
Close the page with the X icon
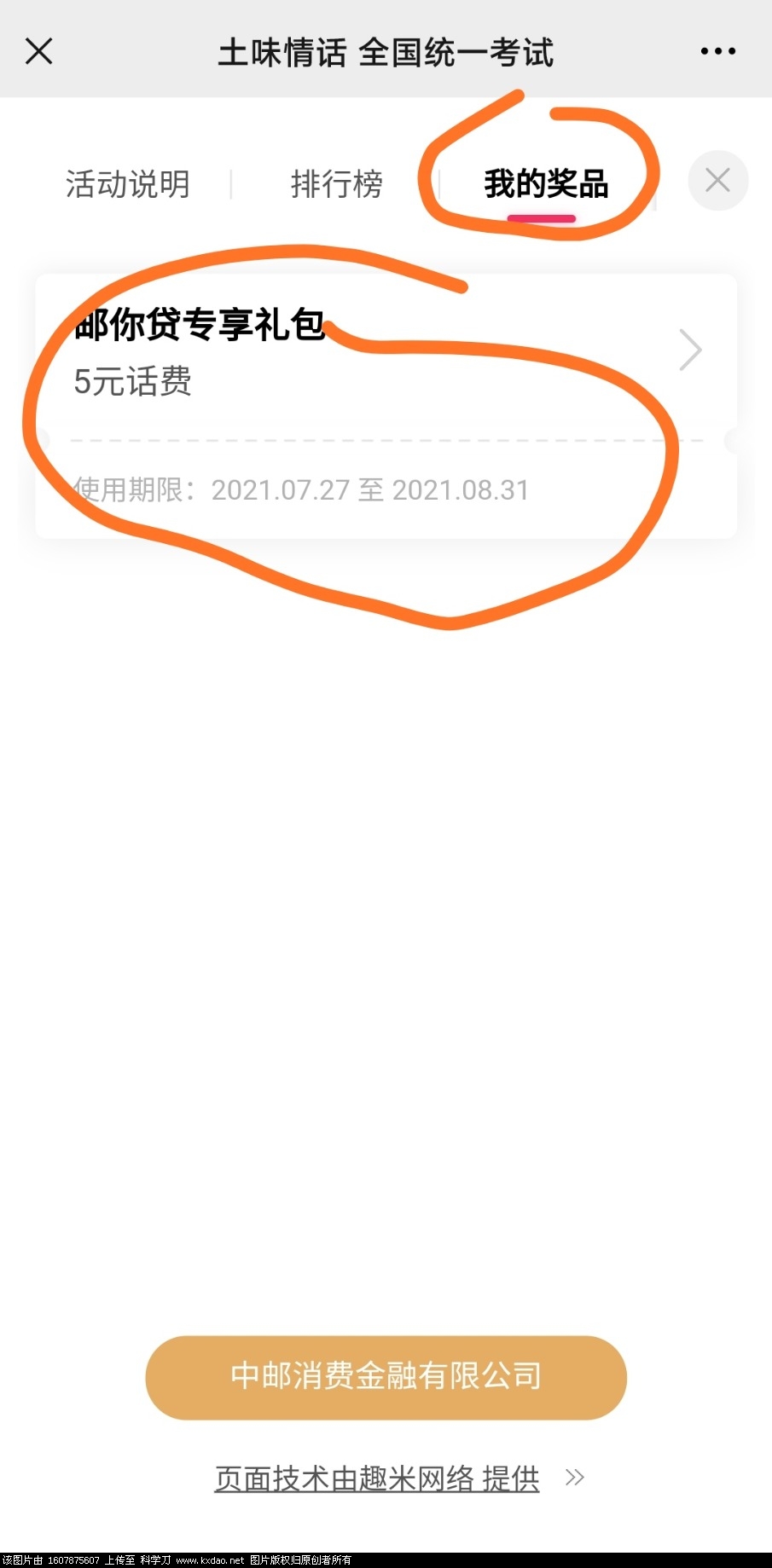coord(39,51)
